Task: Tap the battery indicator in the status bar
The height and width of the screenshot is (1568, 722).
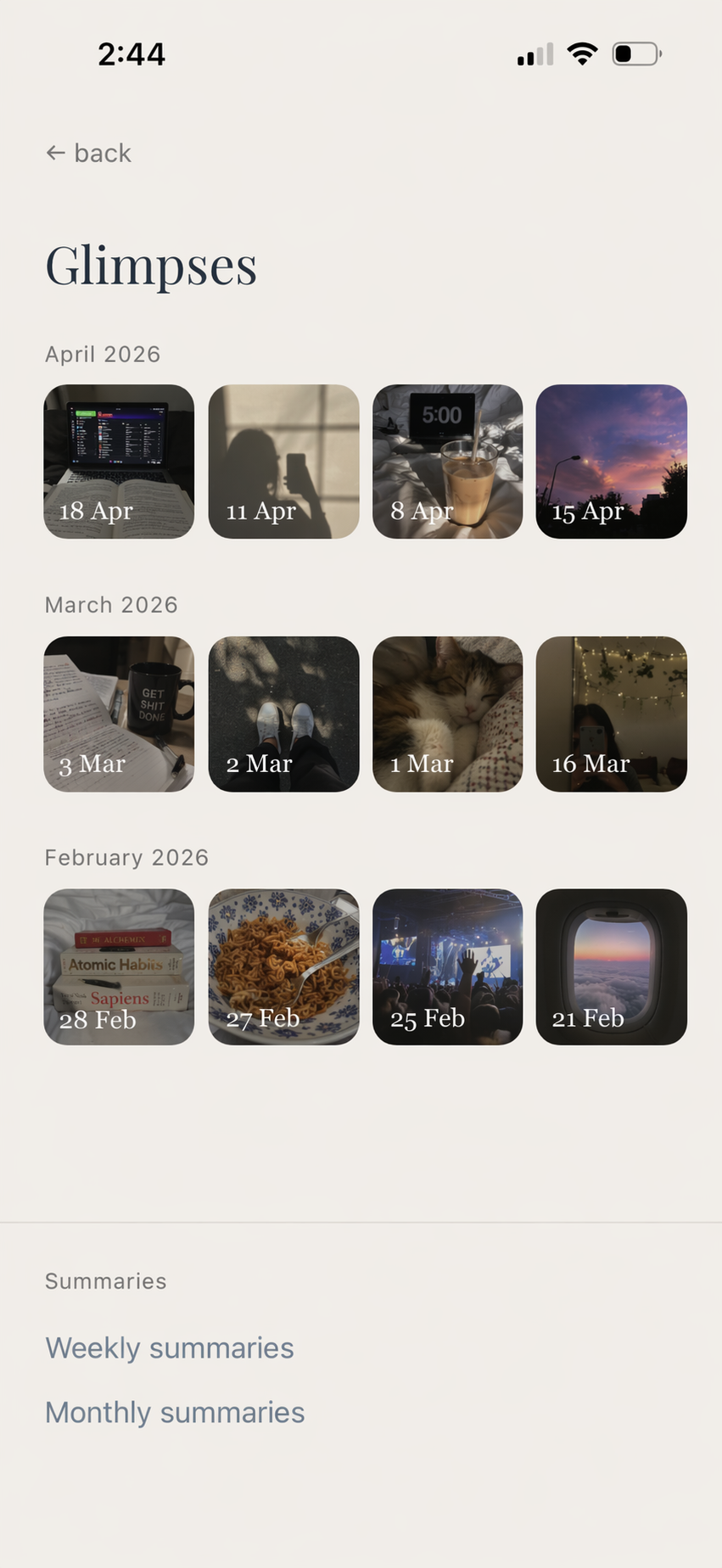Action: click(x=635, y=53)
